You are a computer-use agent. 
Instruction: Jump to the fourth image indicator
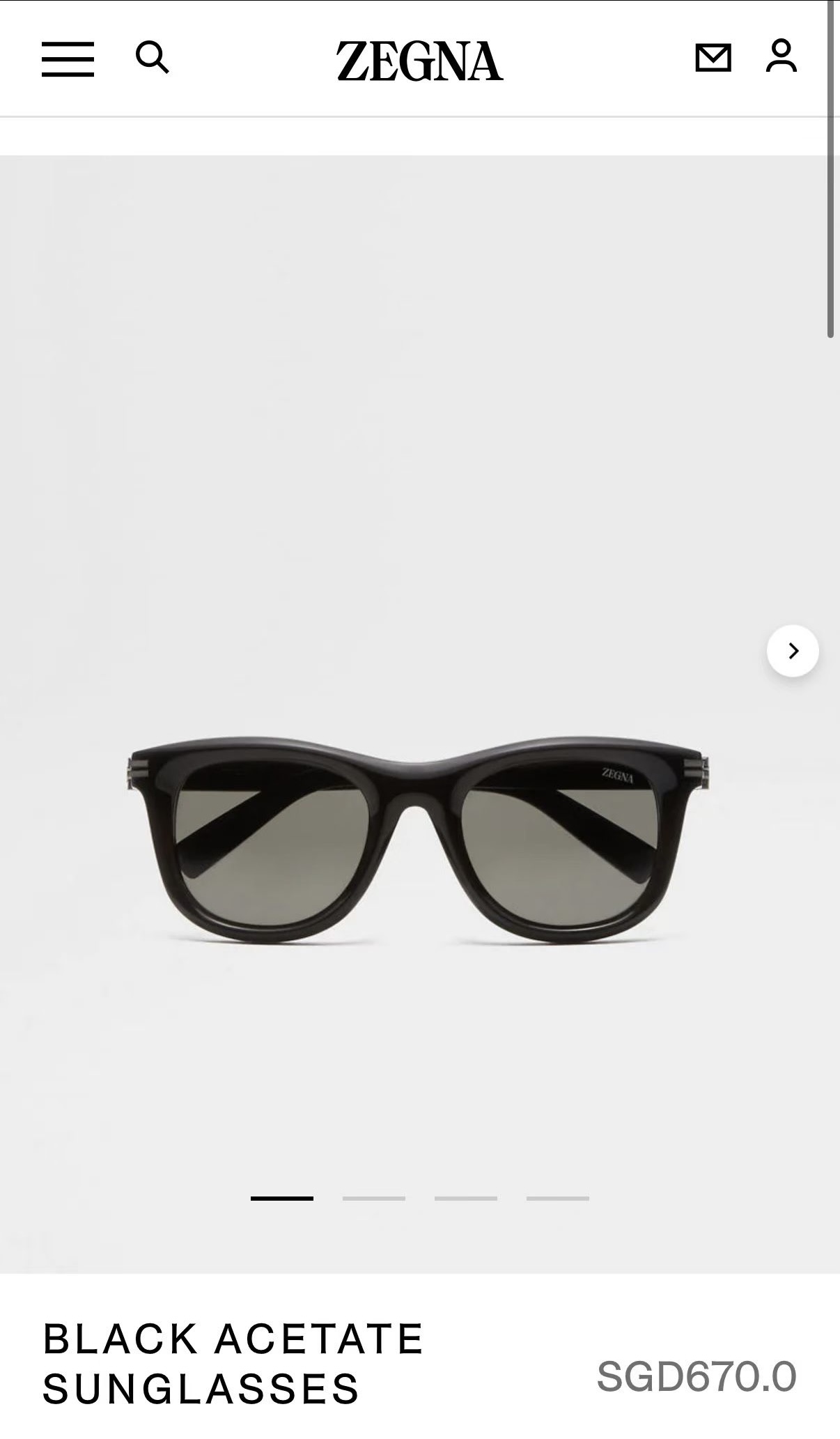pyautogui.click(x=558, y=1199)
